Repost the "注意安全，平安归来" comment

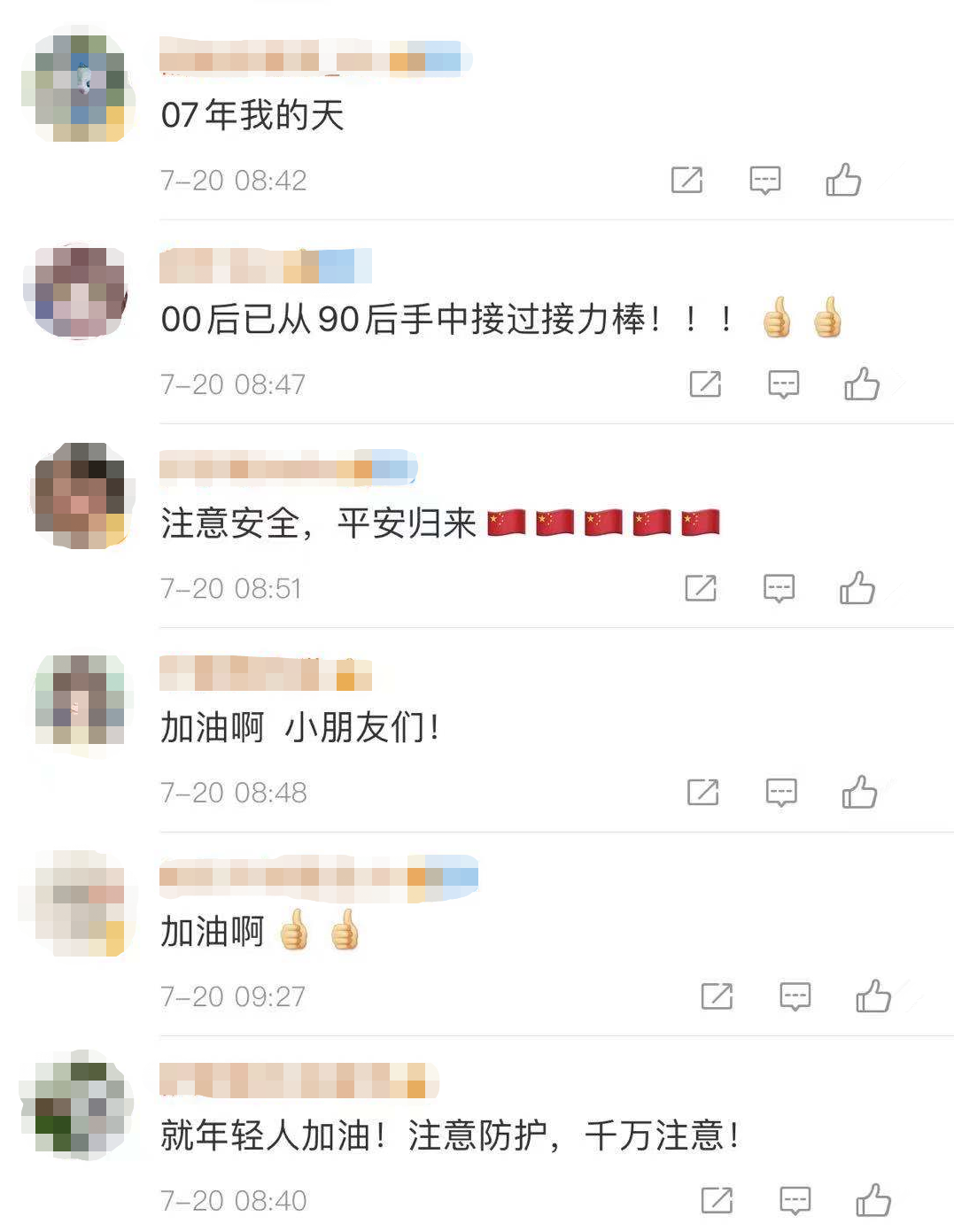coord(701,588)
